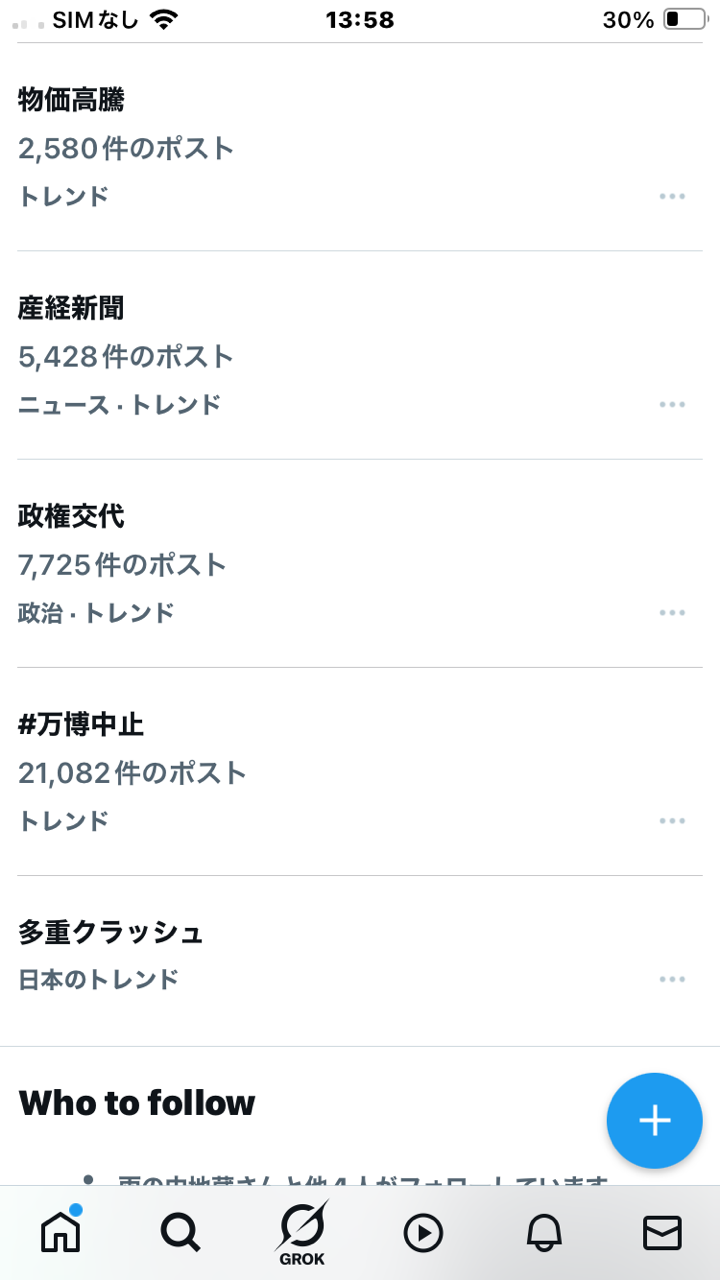Switch to the video play tab
720x1280 pixels.
coord(423,1233)
